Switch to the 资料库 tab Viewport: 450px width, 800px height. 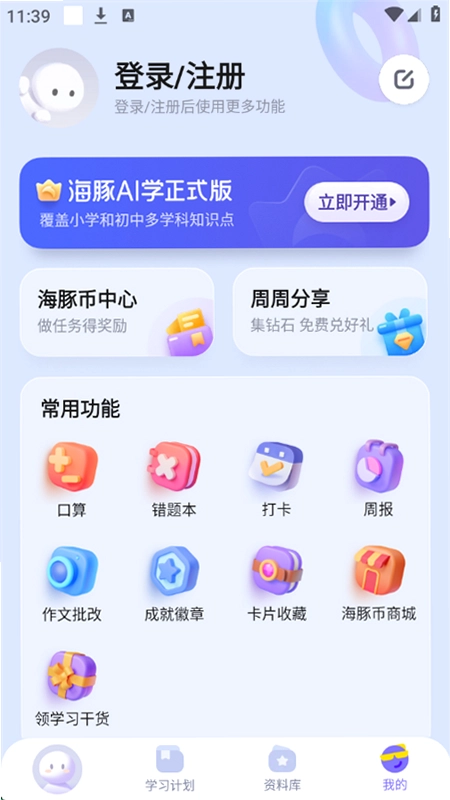coord(282,768)
